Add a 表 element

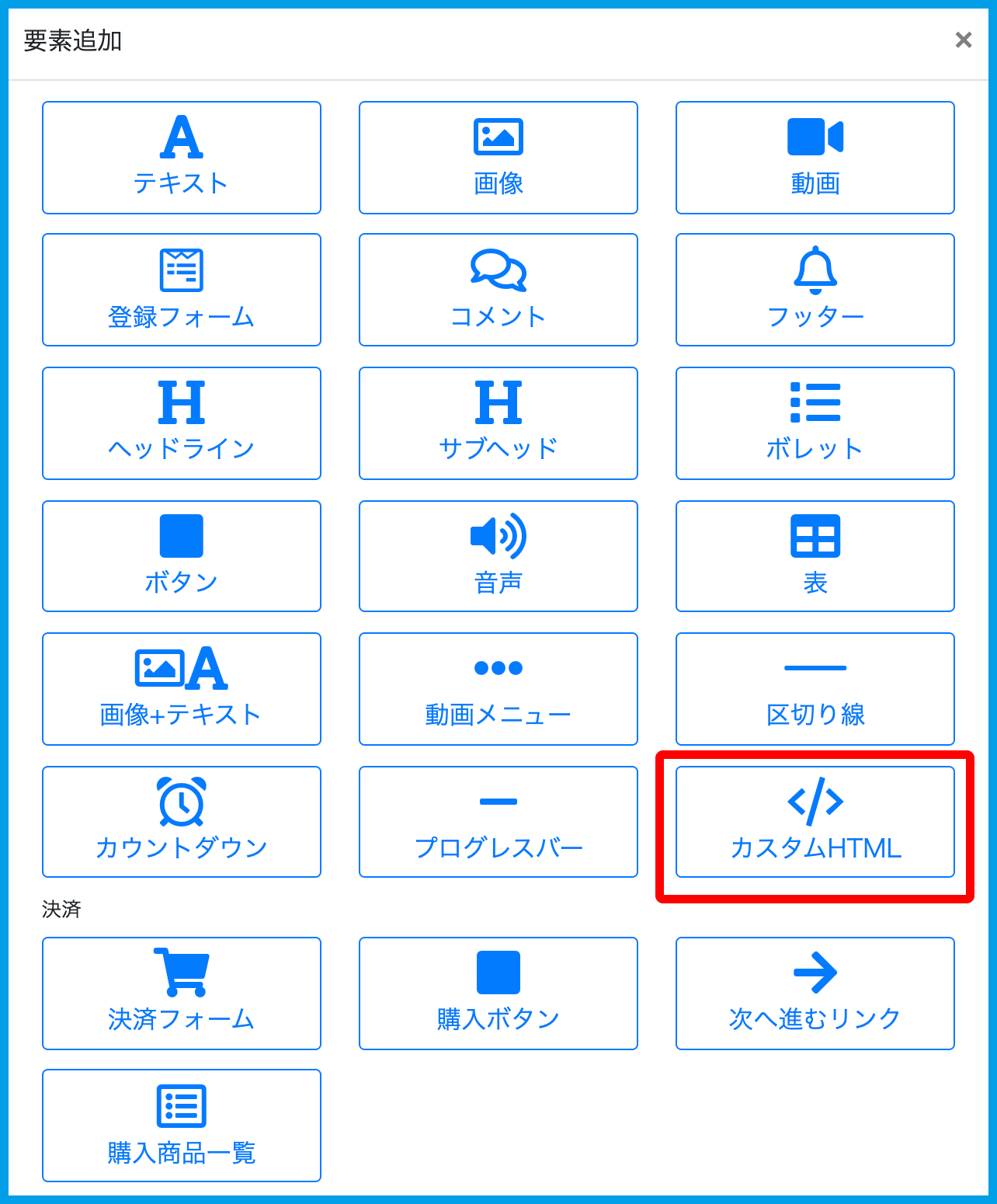[x=815, y=556]
